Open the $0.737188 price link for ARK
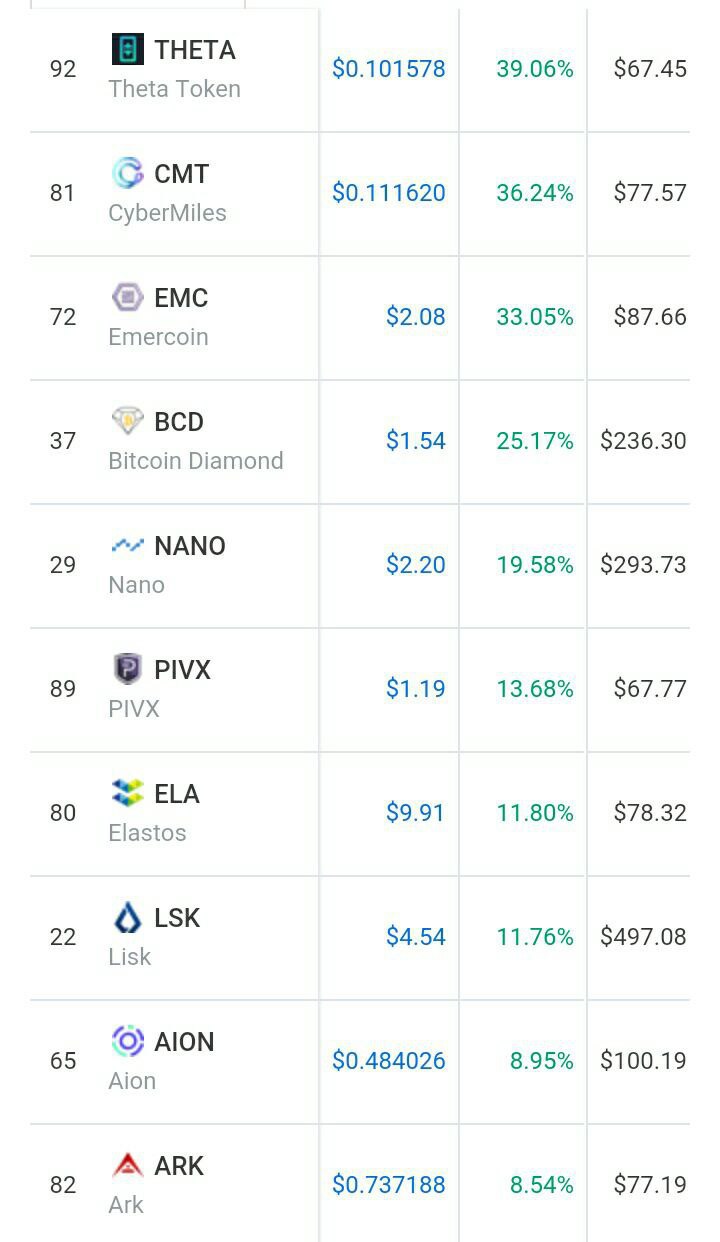Viewport: 720px width, 1242px height. 389,1185
